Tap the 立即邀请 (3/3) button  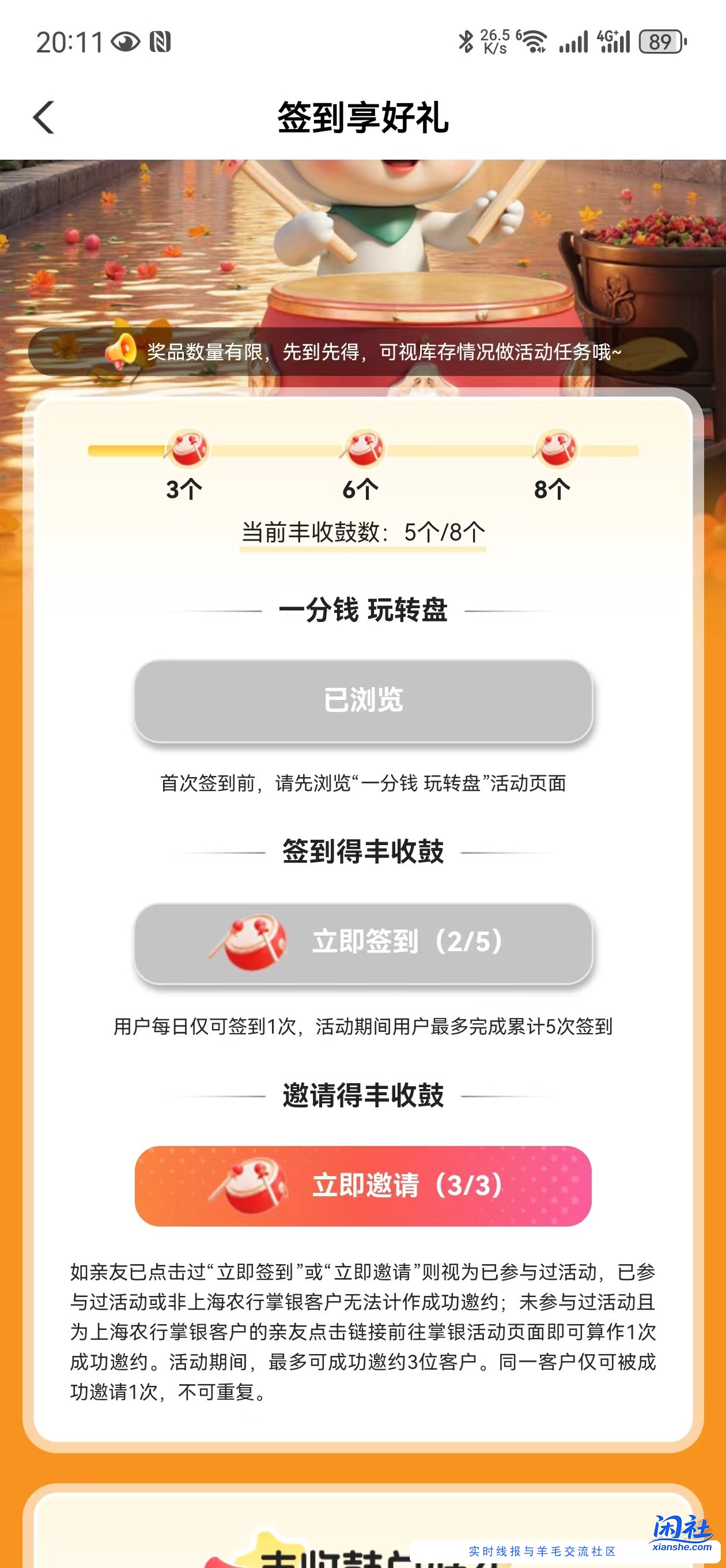pyautogui.click(x=362, y=1186)
